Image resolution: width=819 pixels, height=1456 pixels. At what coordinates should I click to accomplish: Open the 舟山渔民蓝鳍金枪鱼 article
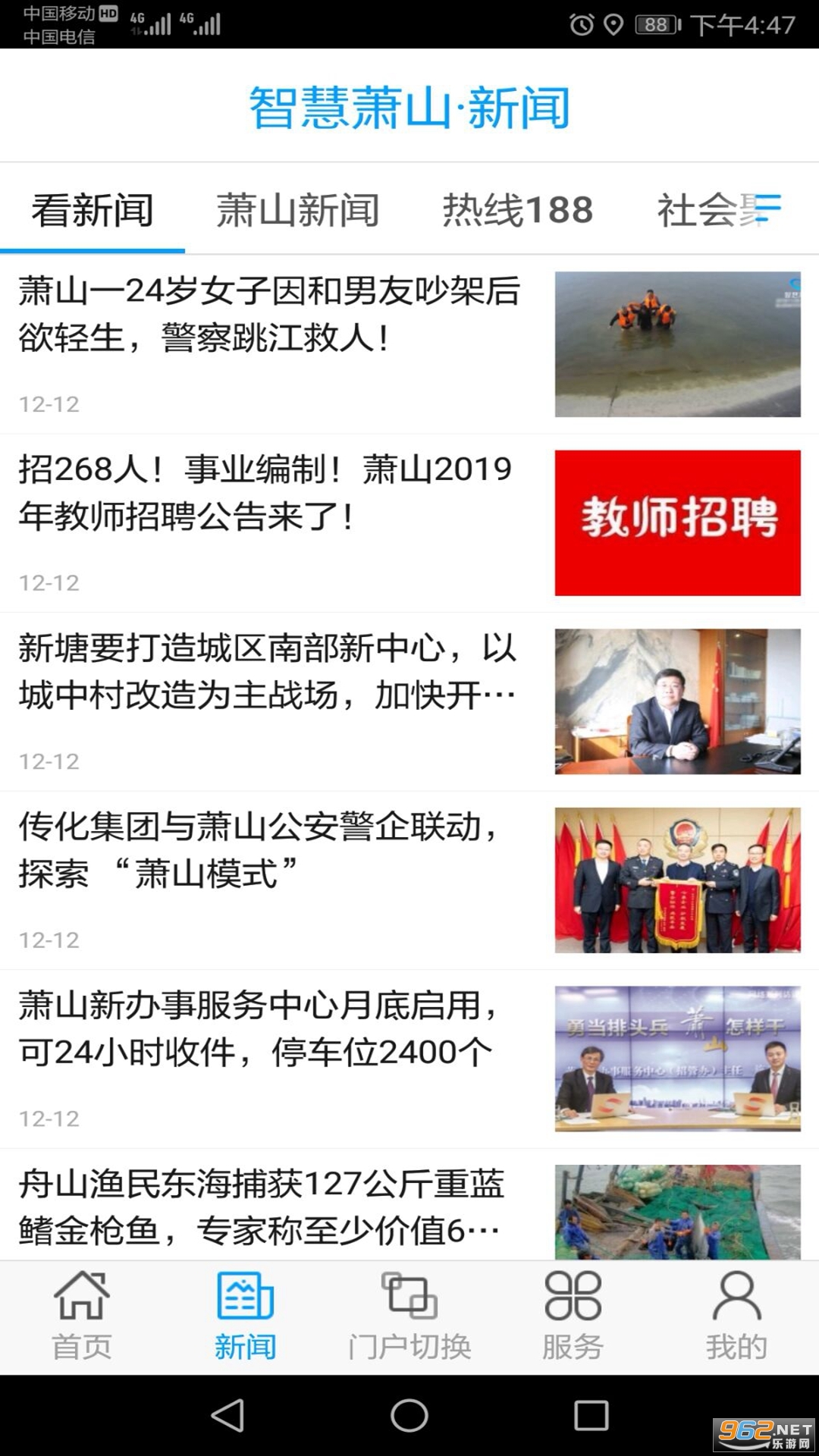(x=262, y=1207)
